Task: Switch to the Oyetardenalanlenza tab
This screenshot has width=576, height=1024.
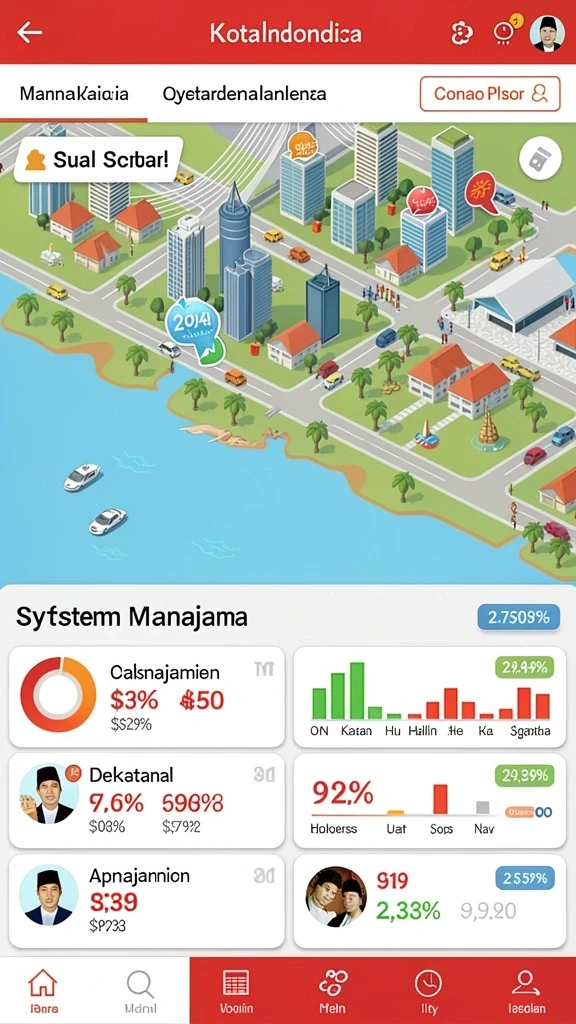Action: [x=244, y=93]
